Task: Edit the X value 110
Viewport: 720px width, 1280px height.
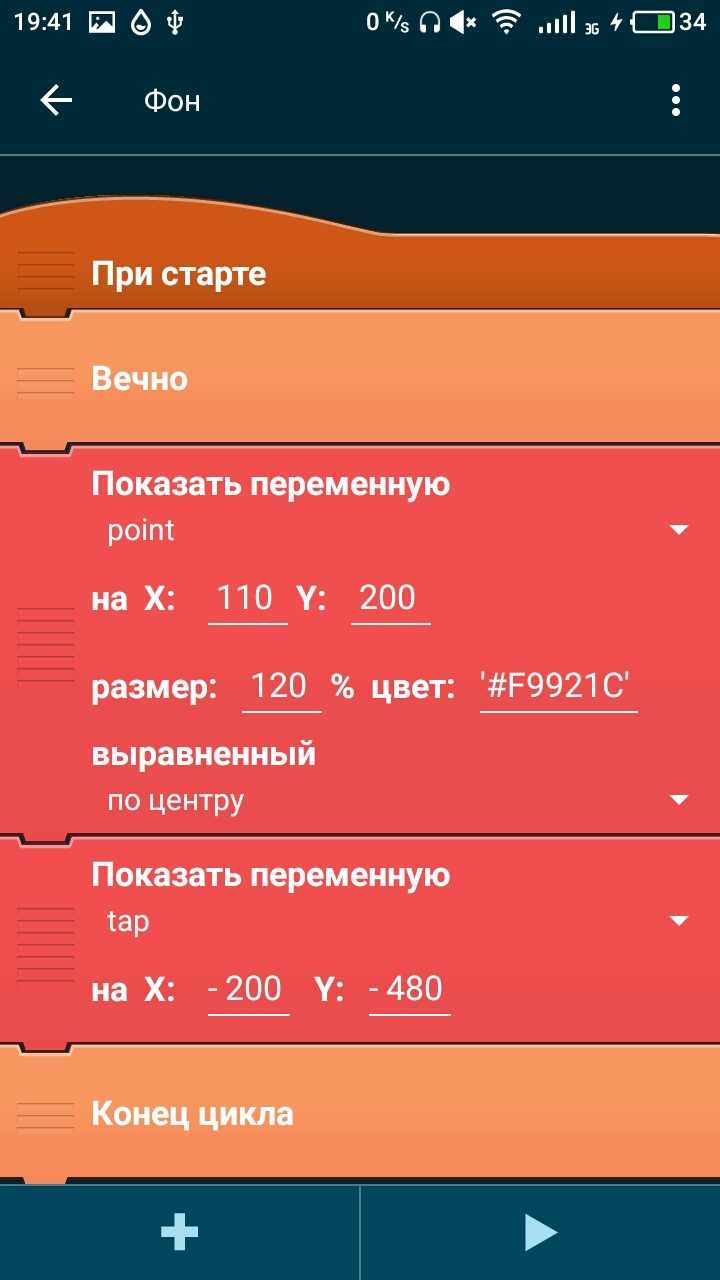Action: click(x=247, y=599)
